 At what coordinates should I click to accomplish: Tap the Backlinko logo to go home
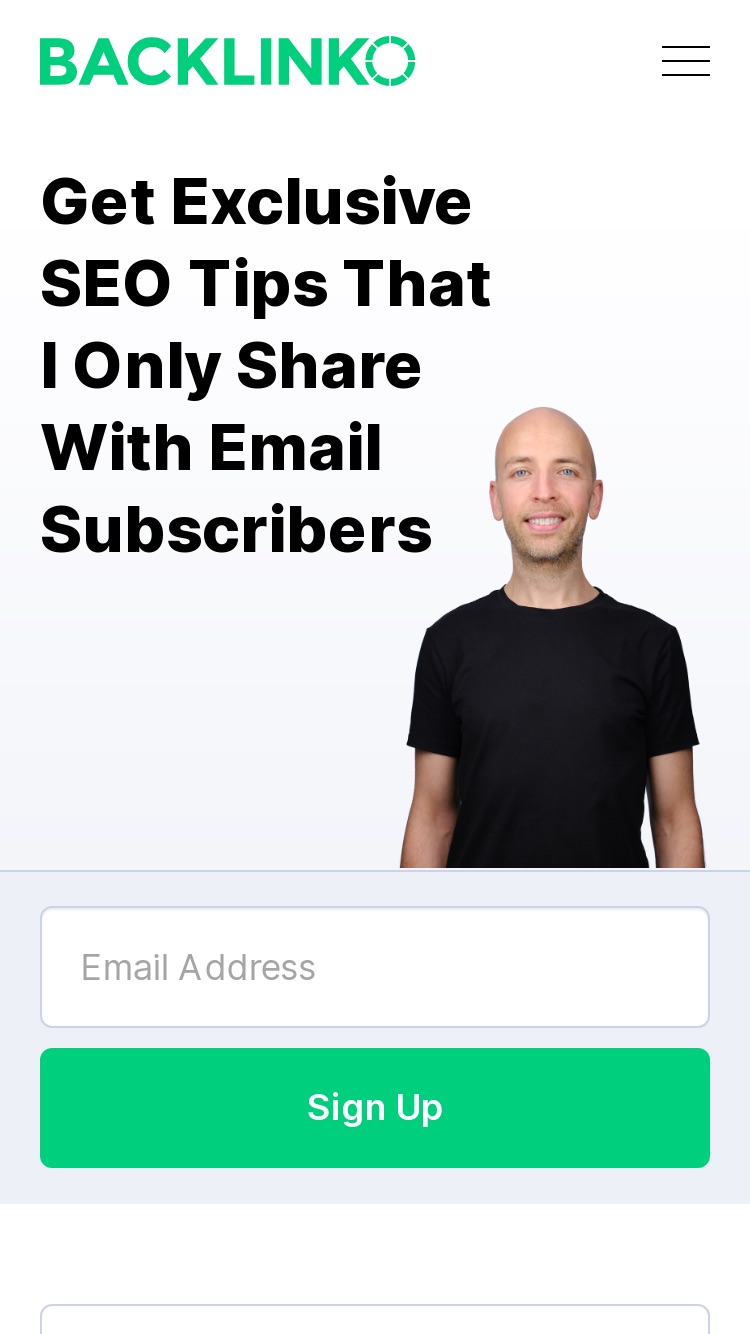[x=227, y=61]
